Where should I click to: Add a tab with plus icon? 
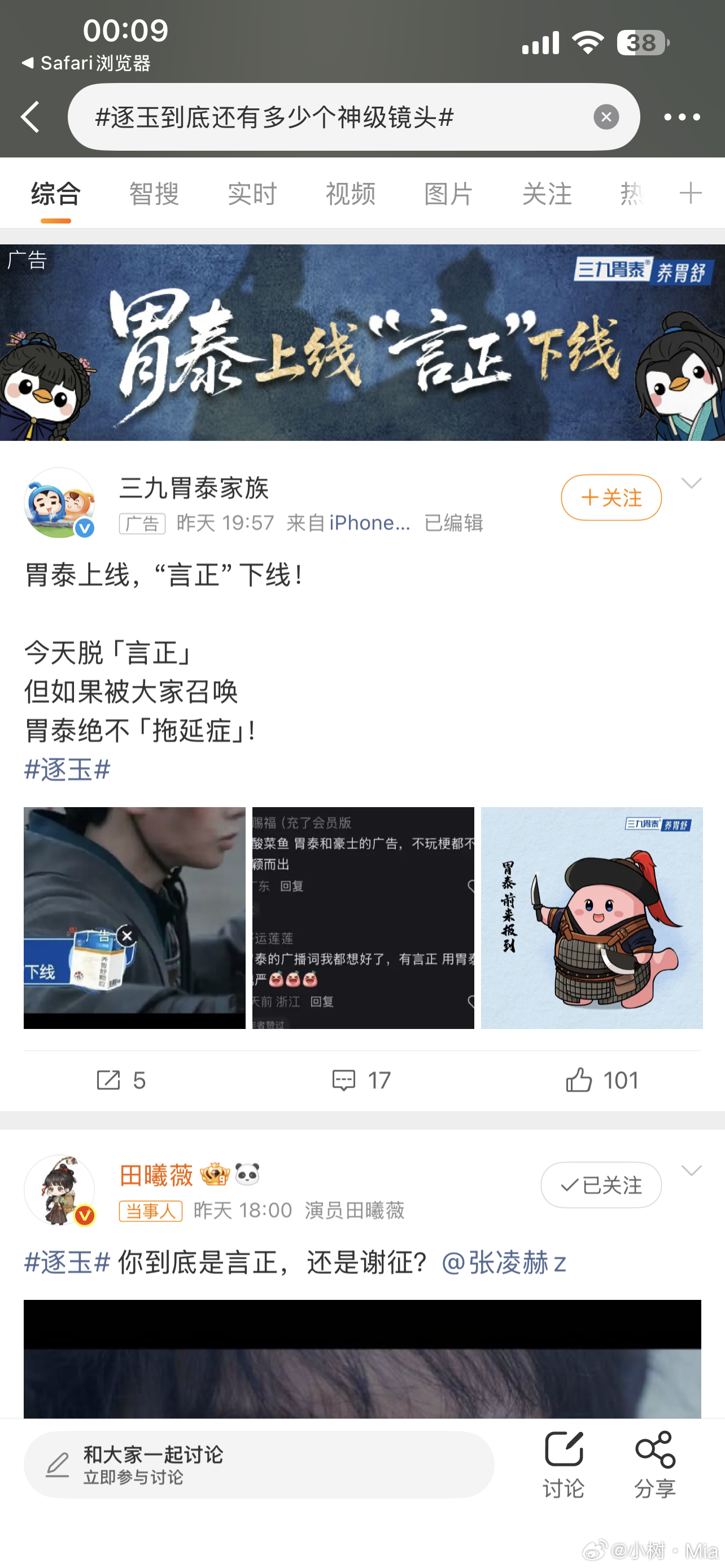(691, 193)
